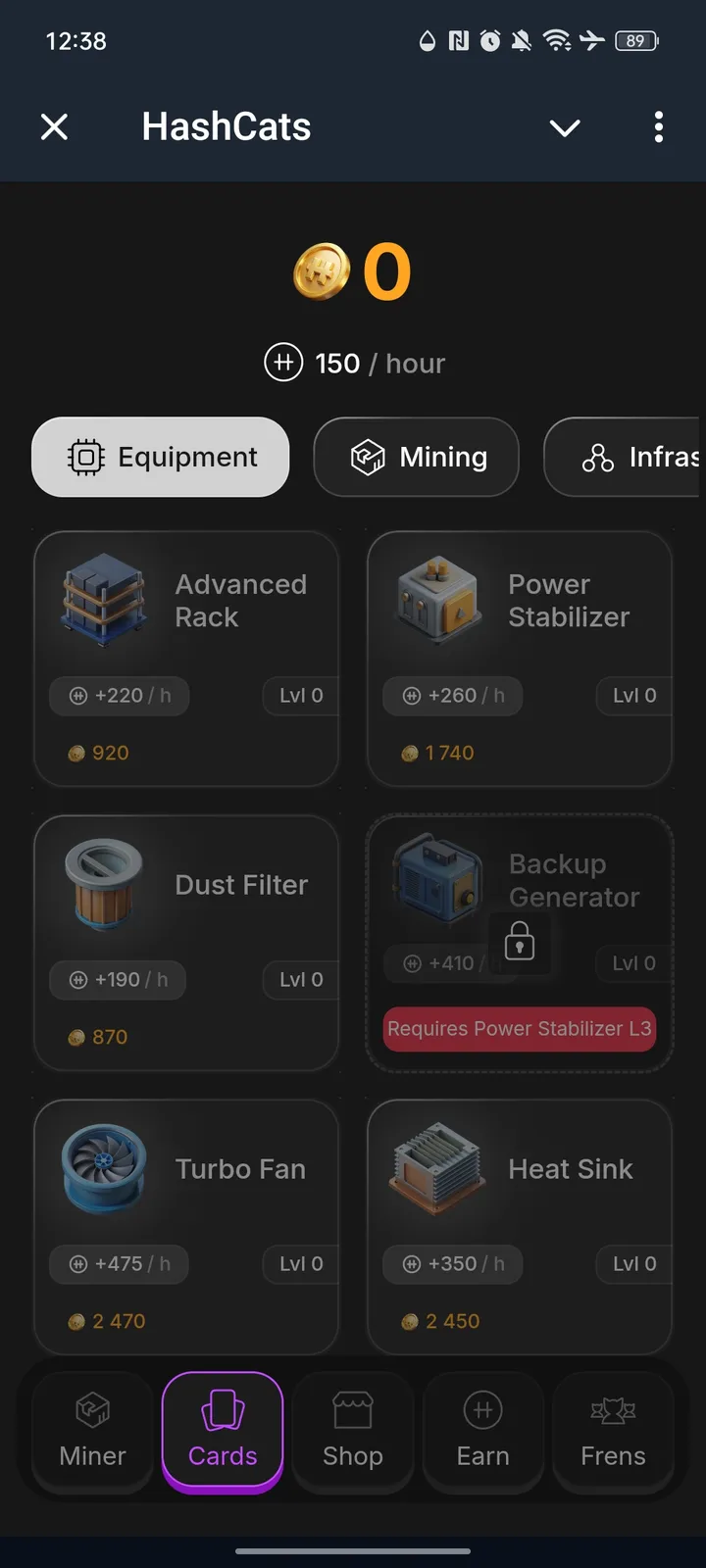706x1568 pixels.
Task: Upgrade the Advanced Rack for 920 coins
Action: [x=185, y=659]
